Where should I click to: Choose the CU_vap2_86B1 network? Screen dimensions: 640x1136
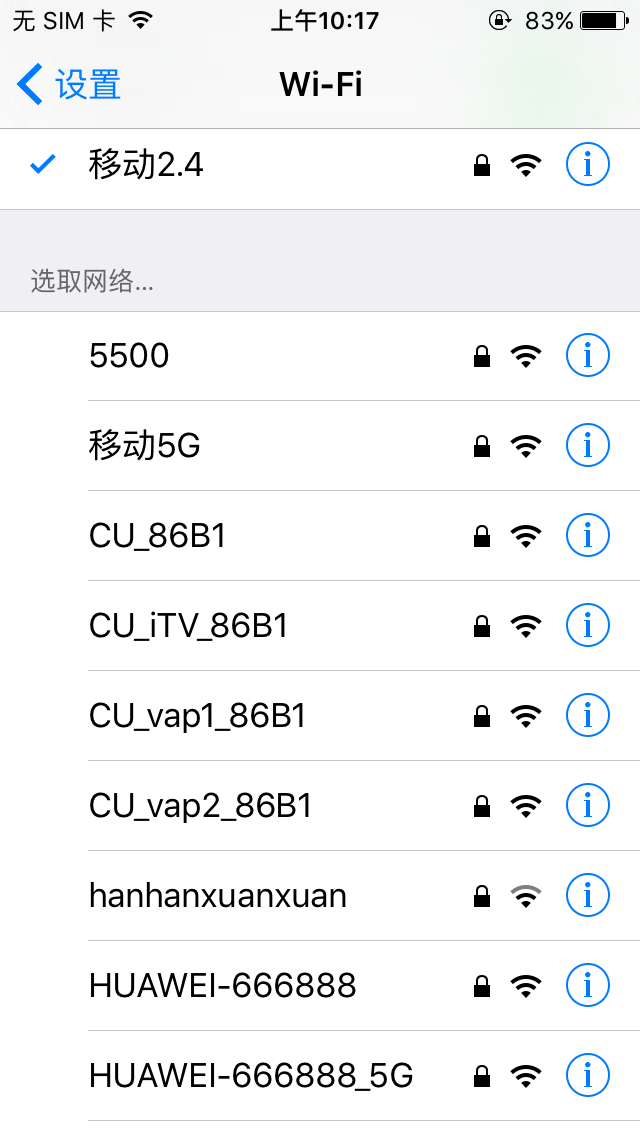320,806
